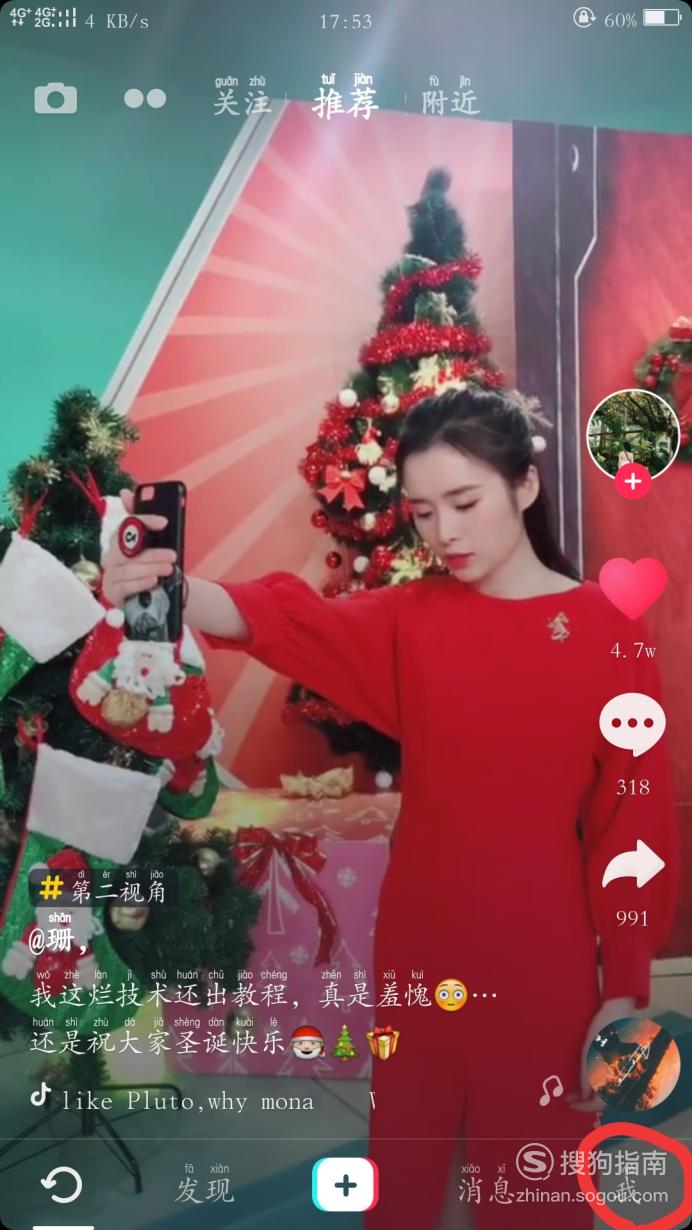This screenshot has width=692, height=1230.
Task: Follow the creator with plus badge
Action: [x=632, y=482]
